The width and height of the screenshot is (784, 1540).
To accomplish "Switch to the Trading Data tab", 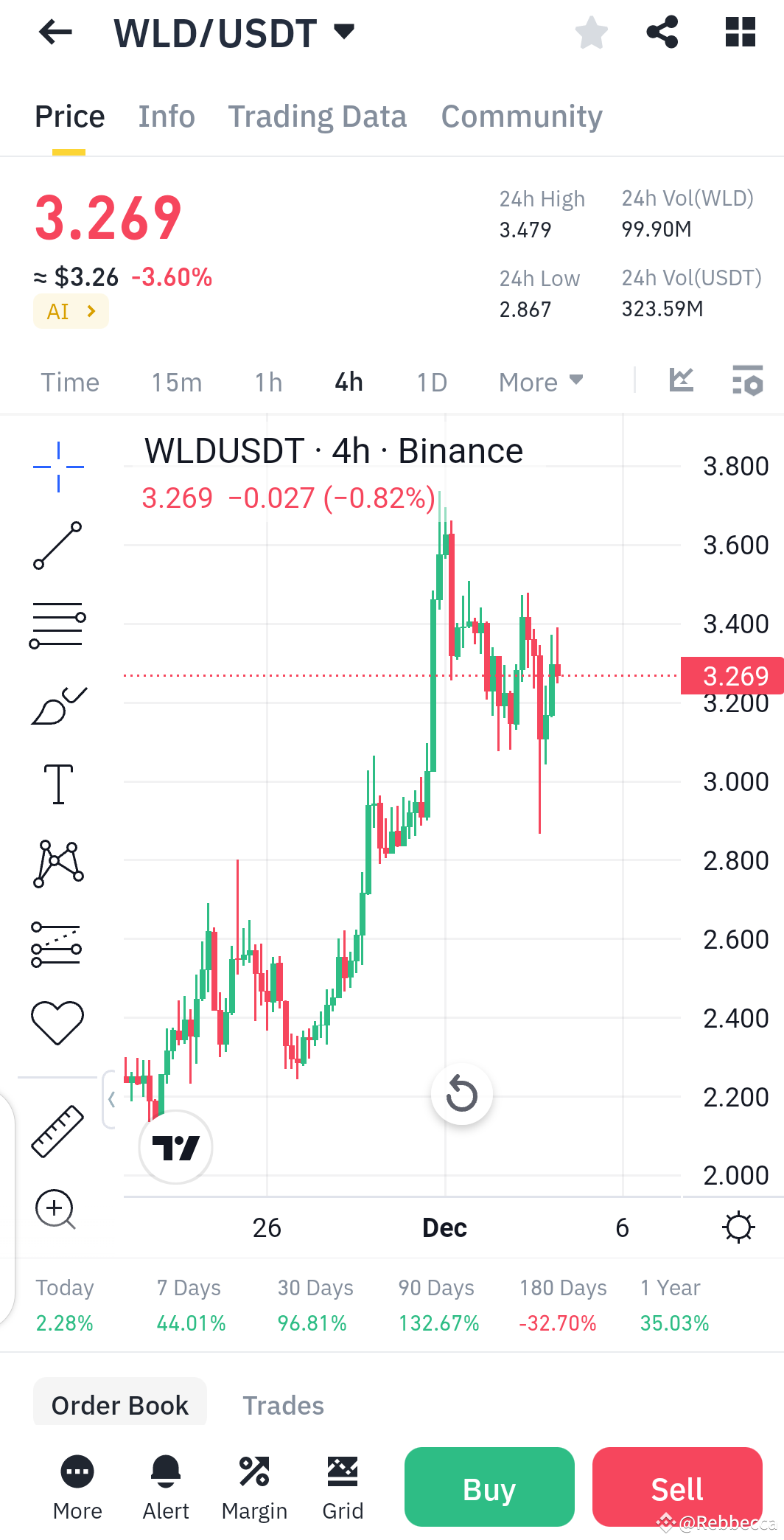I will [x=318, y=116].
